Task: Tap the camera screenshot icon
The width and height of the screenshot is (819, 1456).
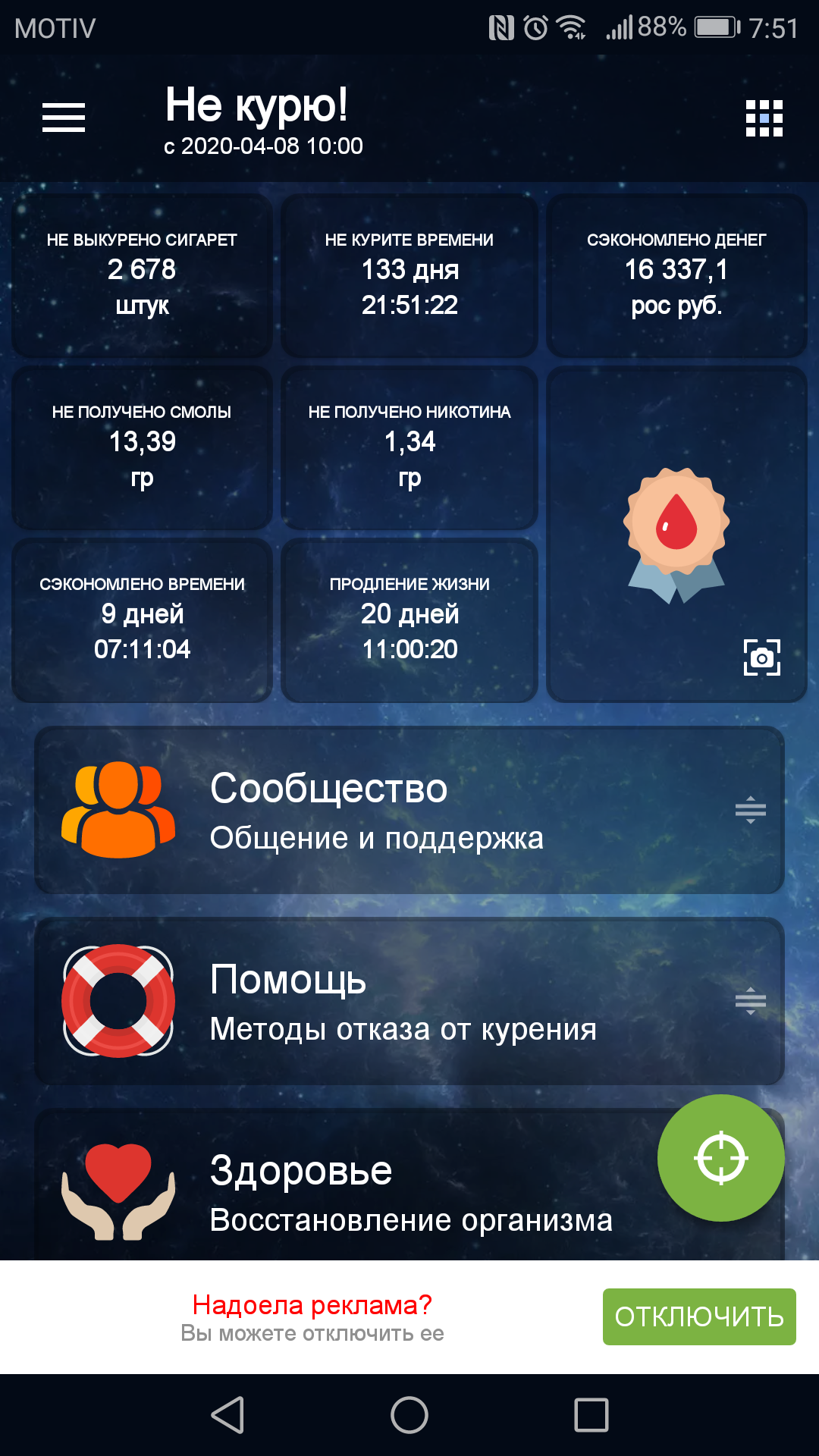Action: (x=761, y=657)
